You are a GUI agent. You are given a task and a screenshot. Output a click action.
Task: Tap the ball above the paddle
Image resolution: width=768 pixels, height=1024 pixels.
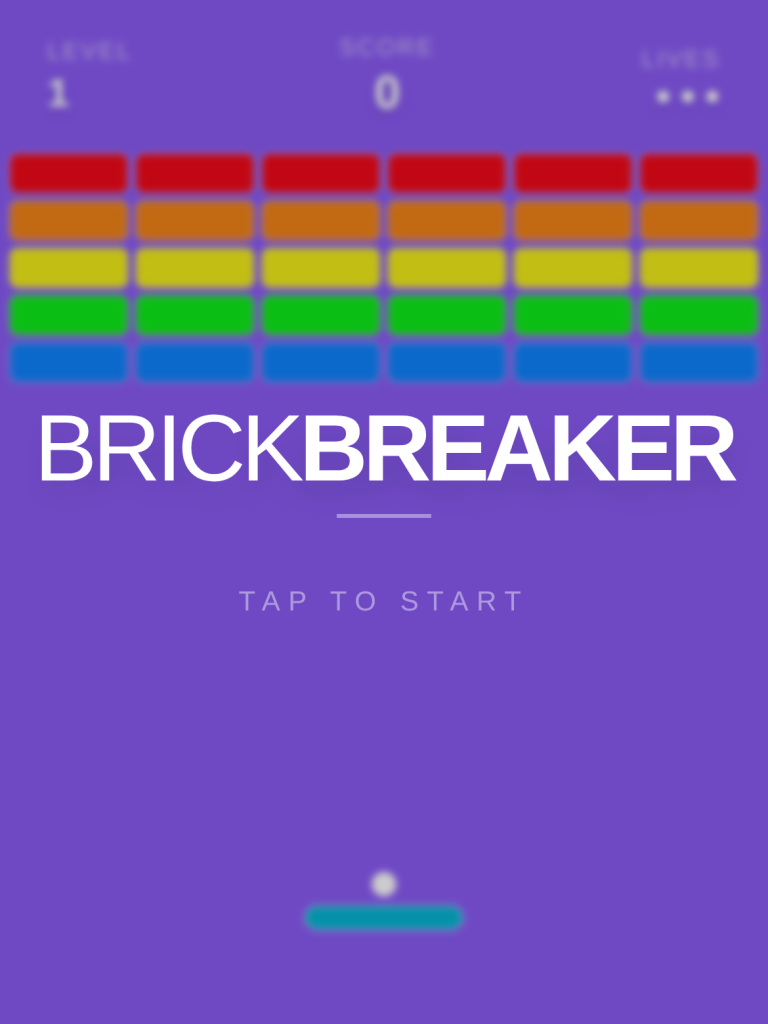pos(382,881)
